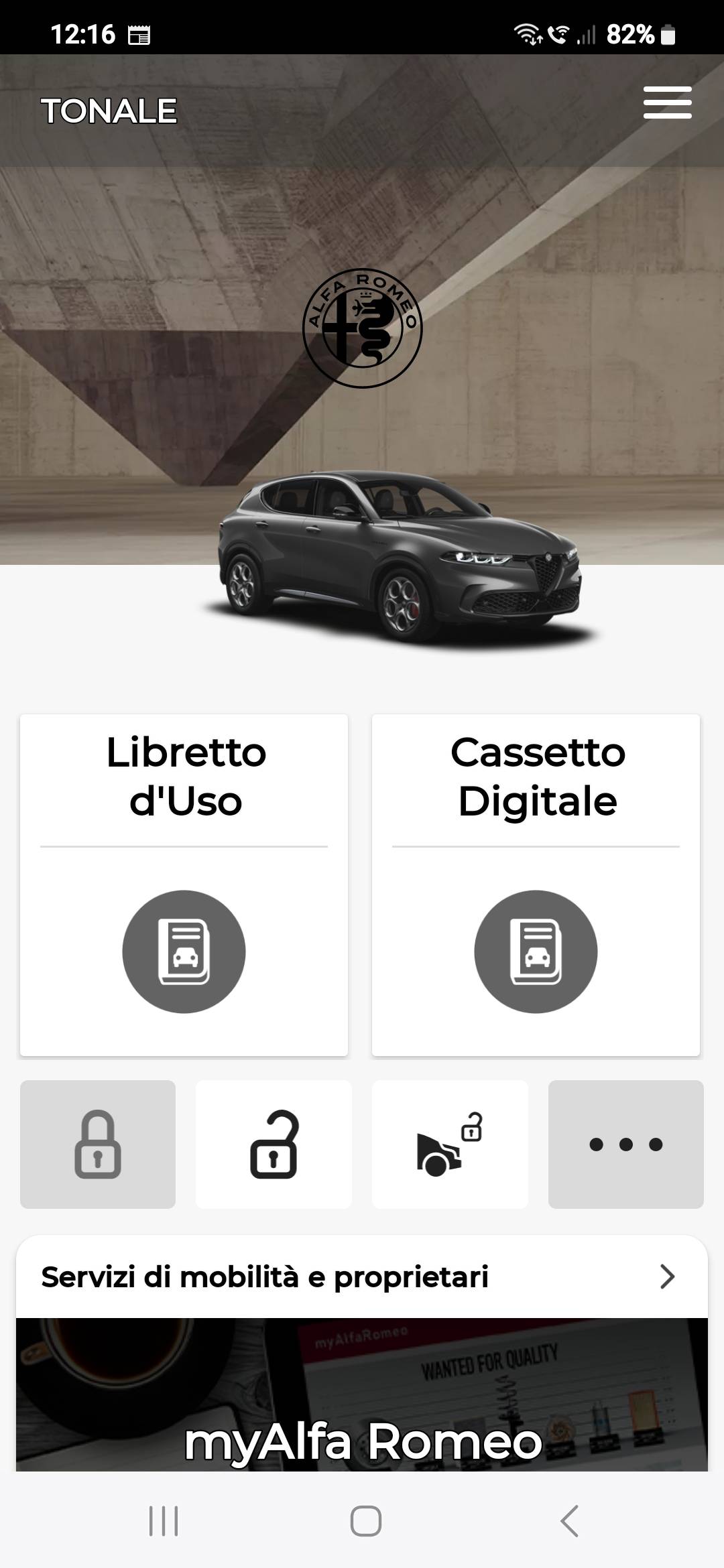
Task: Show more remote commands
Action: click(x=625, y=1145)
